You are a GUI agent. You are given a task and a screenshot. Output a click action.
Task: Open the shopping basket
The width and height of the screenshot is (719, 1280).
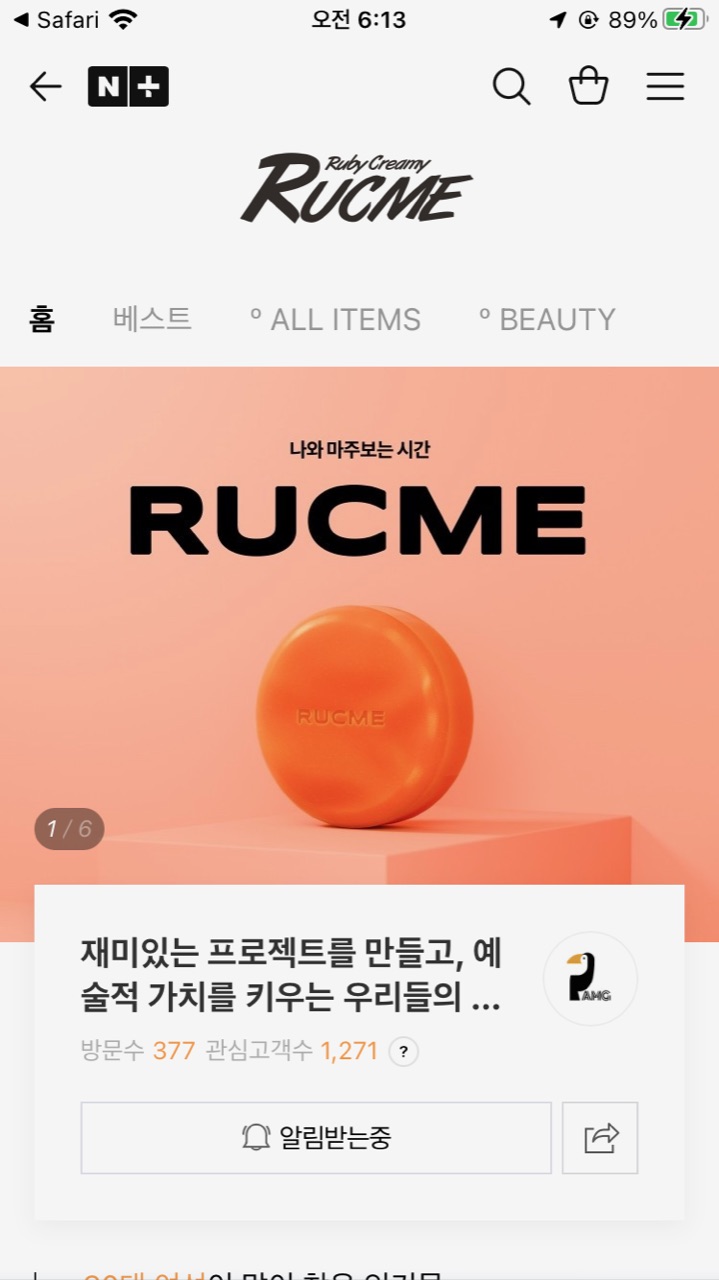pos(588,87)
